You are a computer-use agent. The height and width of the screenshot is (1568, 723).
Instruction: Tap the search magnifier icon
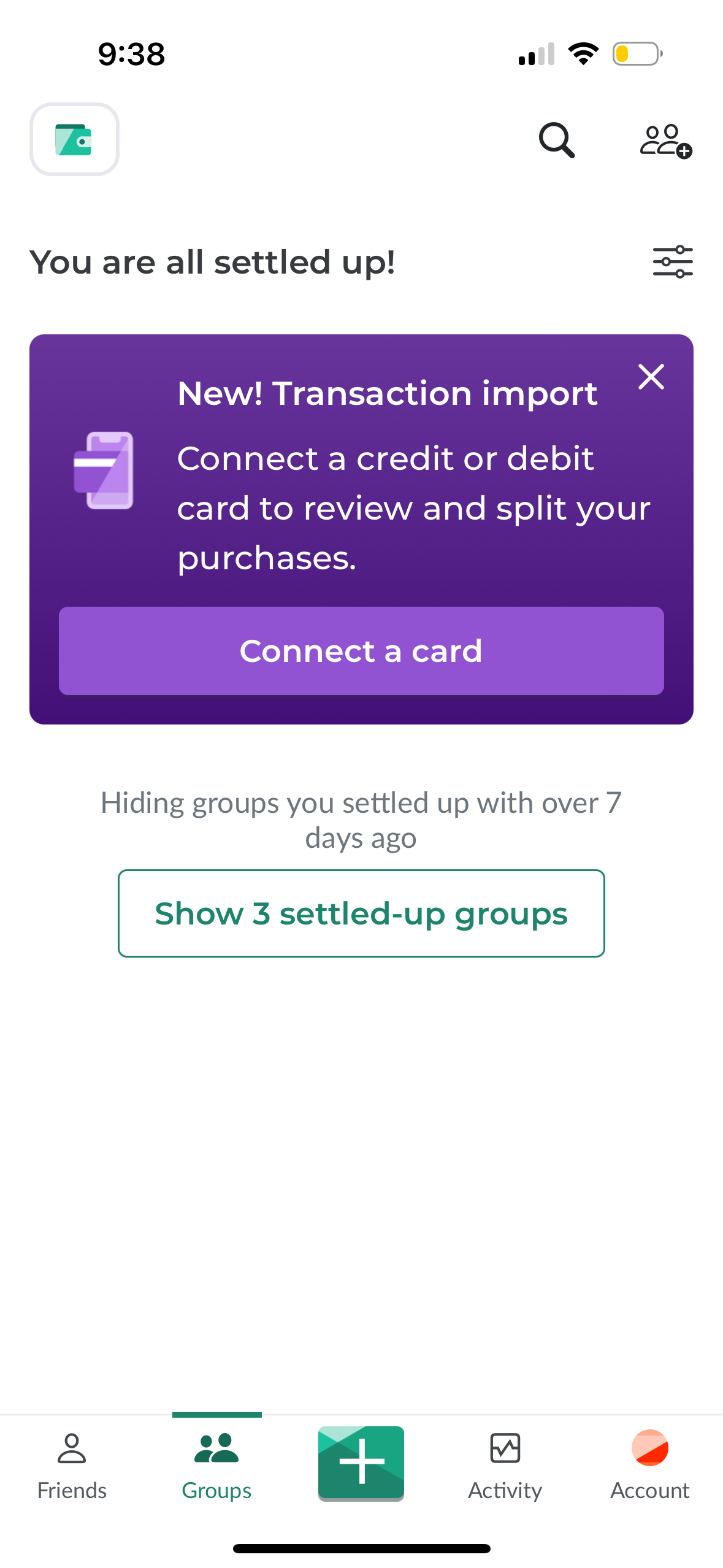[556, 140]
